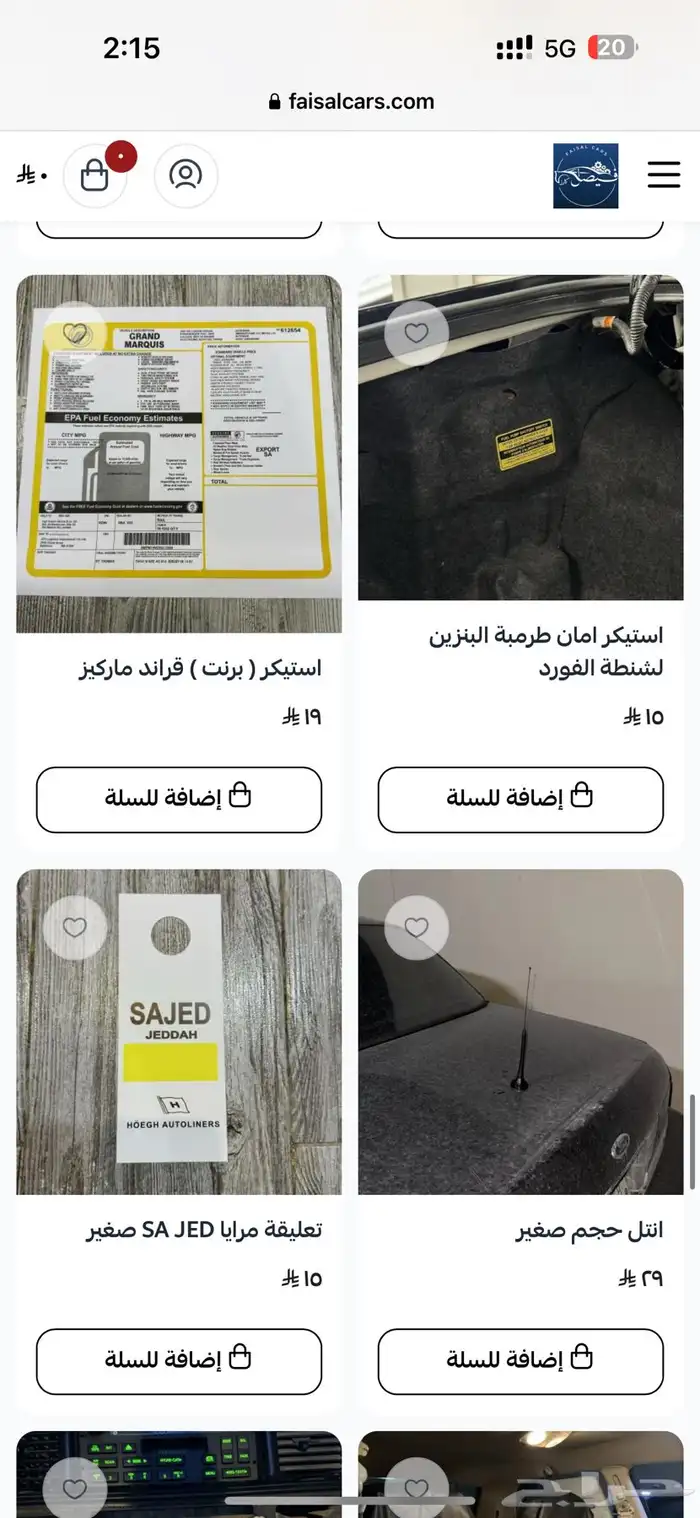
Task: Tap the faisalcars.com address bar
Action: coord(350,101)
